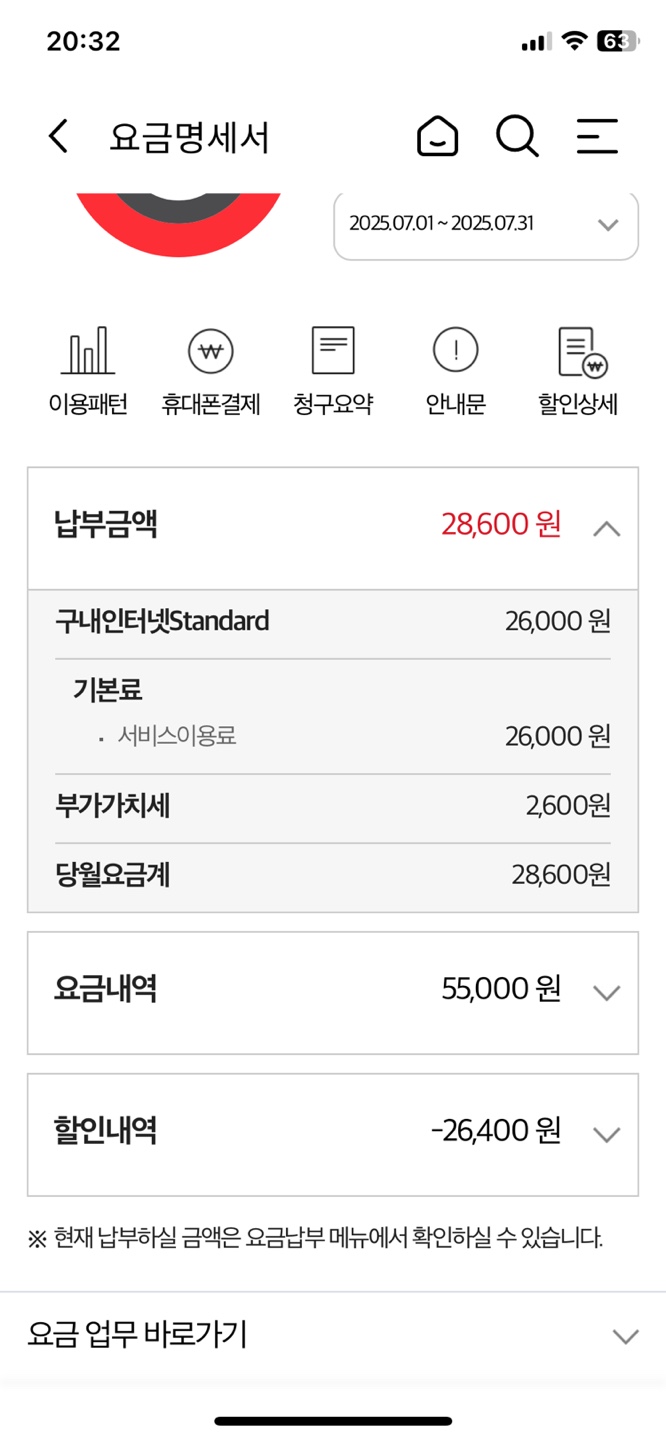
Task: Open 청구요약 shortcut
Action: (x=333, y=372)
